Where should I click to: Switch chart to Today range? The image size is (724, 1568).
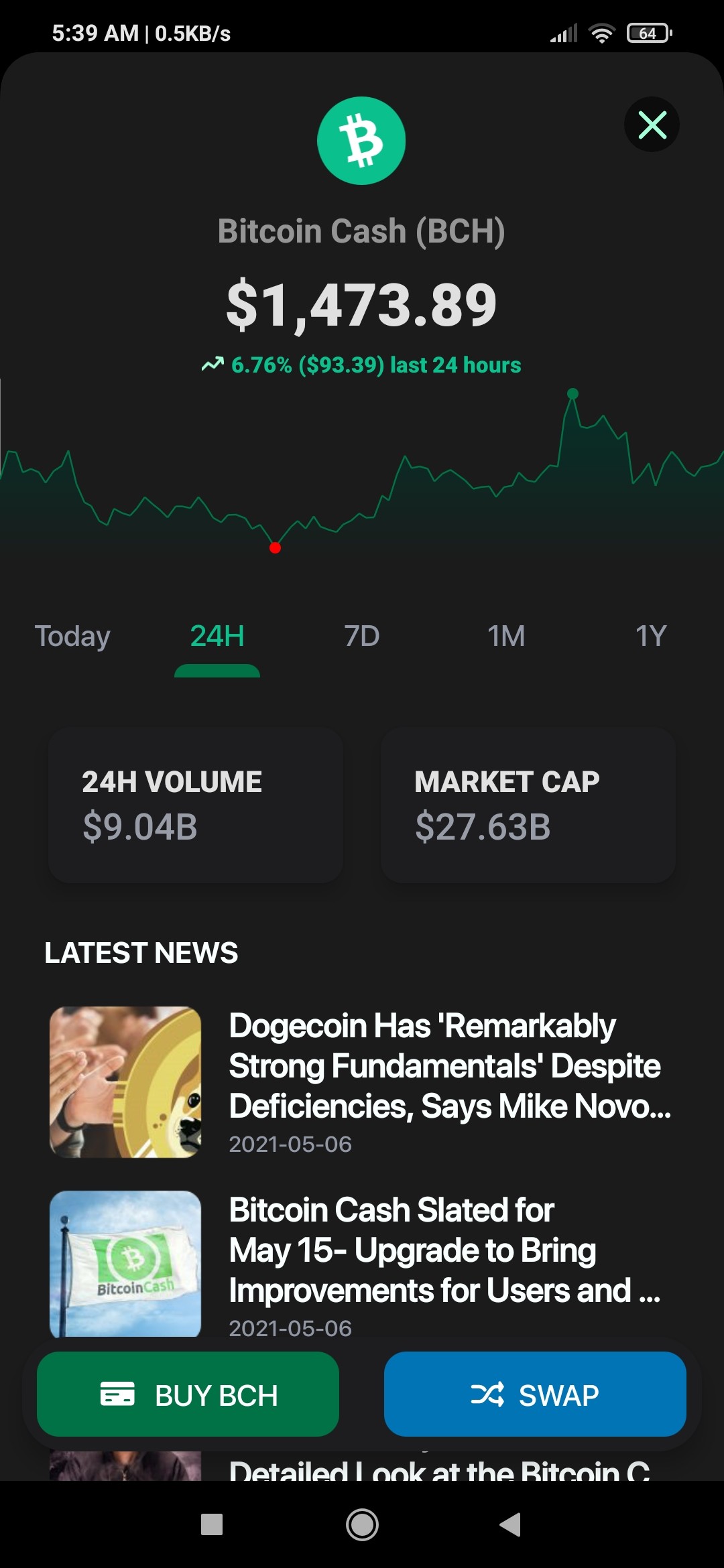tap(72, 637)
